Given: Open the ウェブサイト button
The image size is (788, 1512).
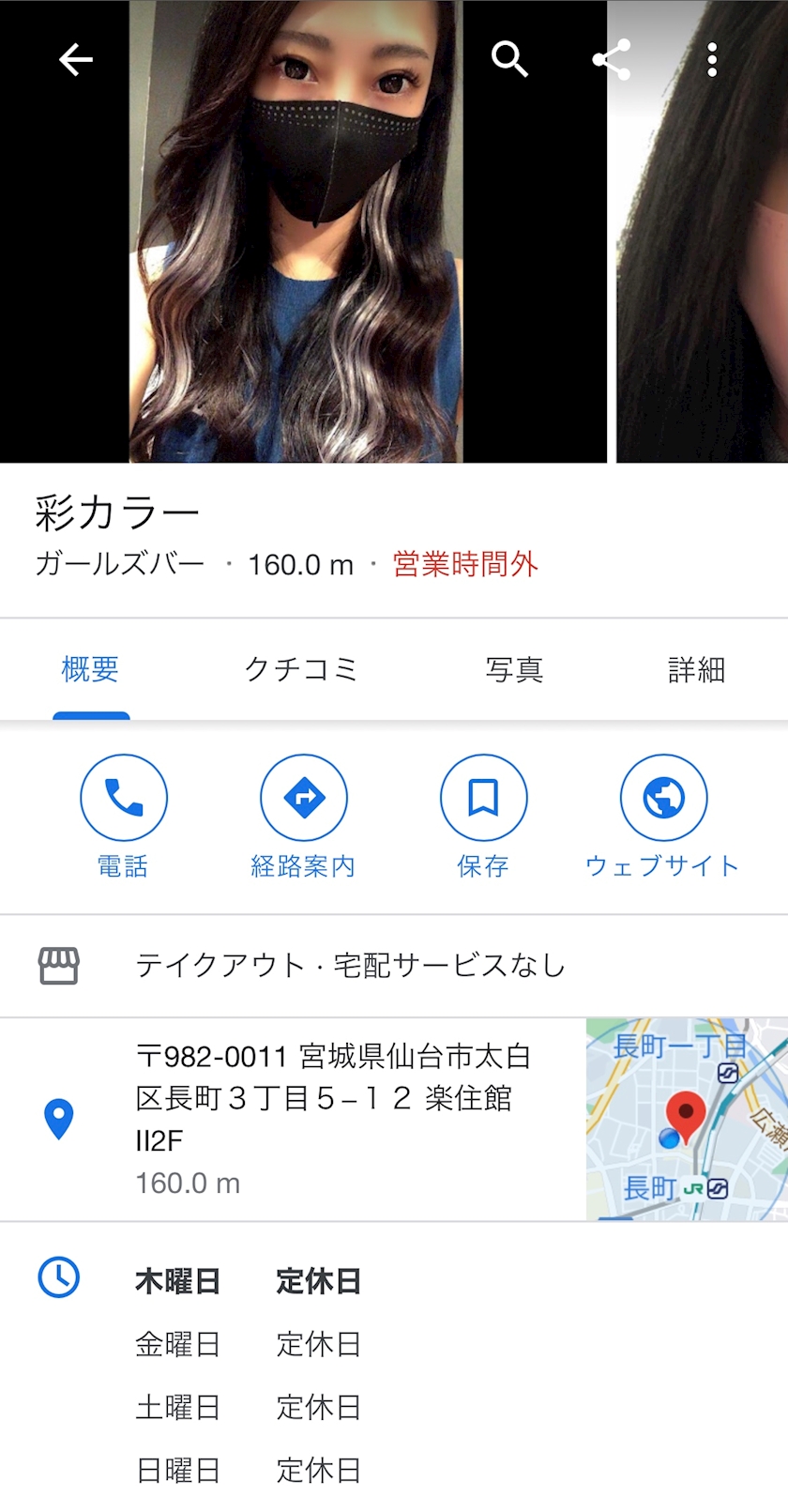Looking at the screenshot, I should click(x=662, y=816).
